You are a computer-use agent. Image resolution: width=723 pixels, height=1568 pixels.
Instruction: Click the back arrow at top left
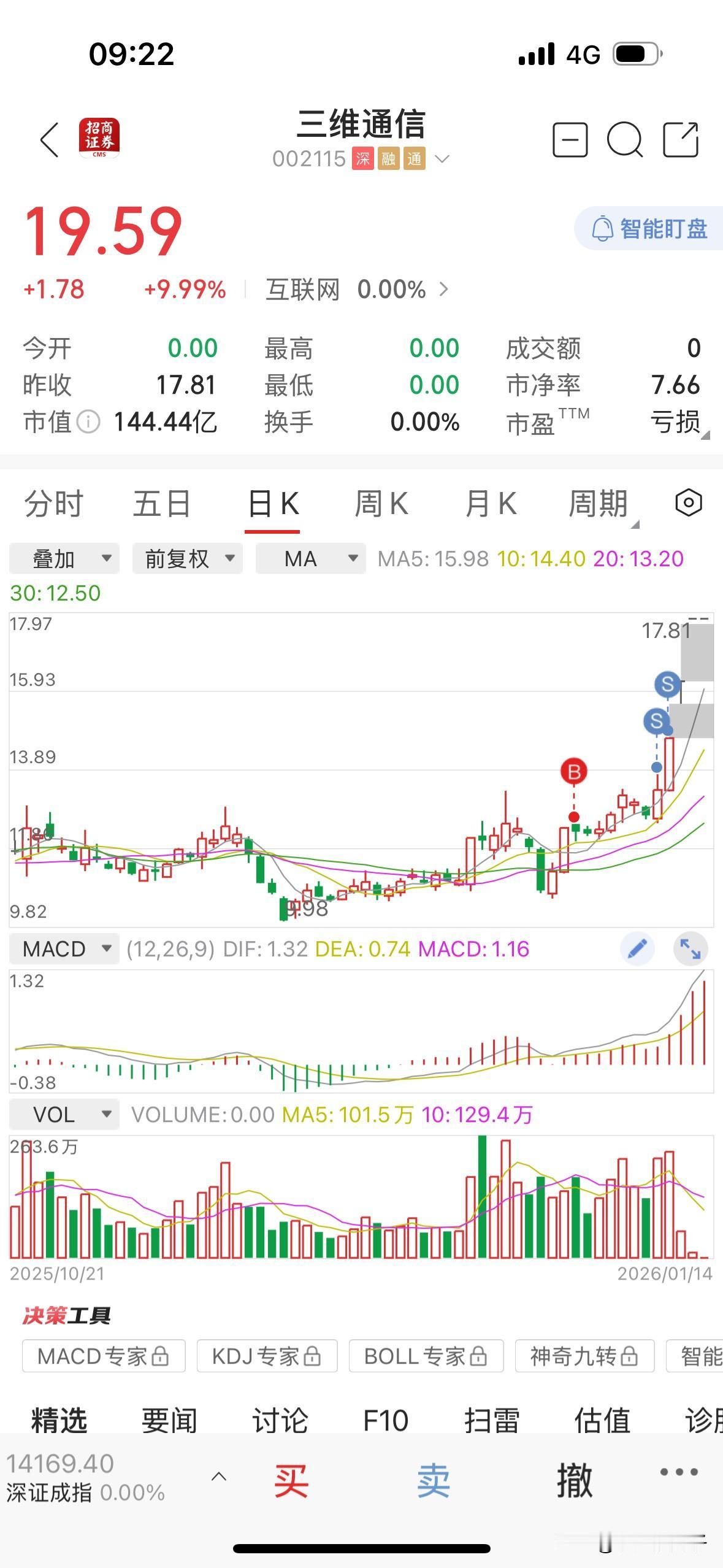(x=48, y=140)
